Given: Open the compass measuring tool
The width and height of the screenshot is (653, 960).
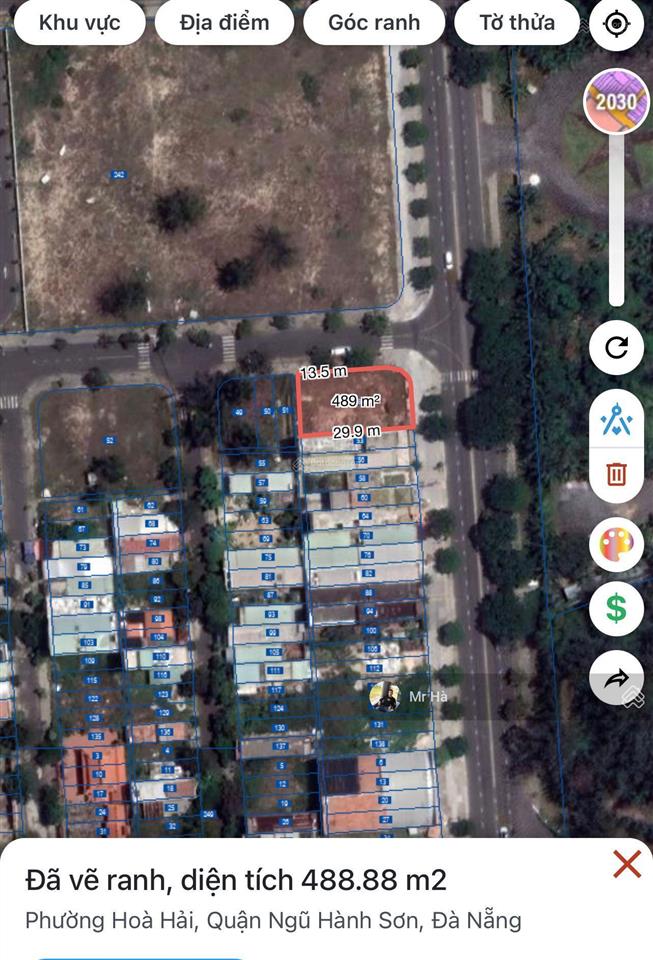Looking at the screenshot, I should point(617,420).
